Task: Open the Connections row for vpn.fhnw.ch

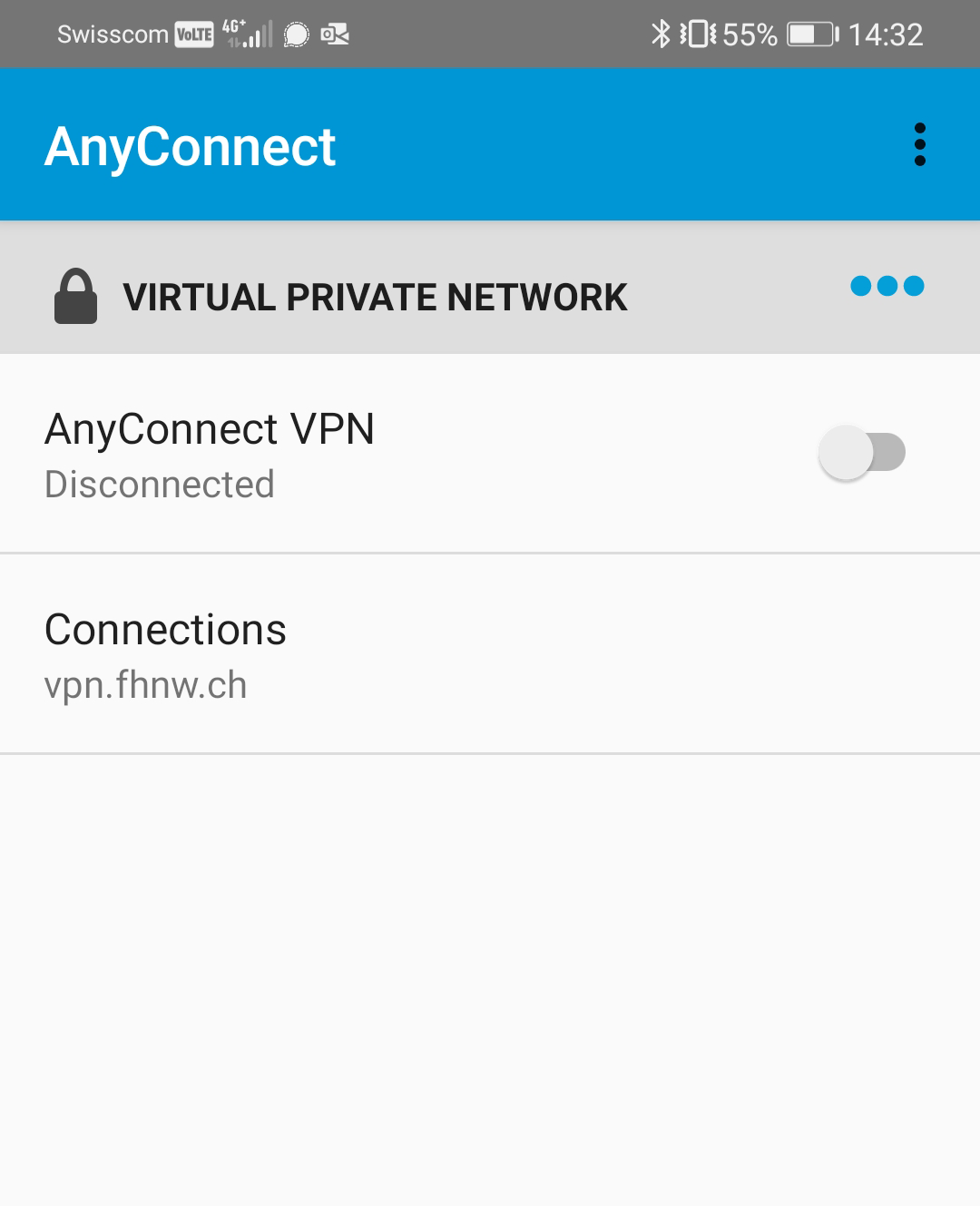Action: tap(490, 654)
